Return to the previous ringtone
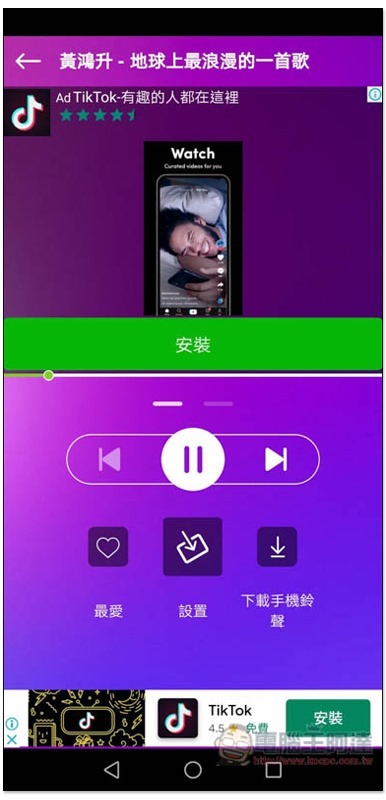Image resolution: width=386 pixels, height=800 pixels. [x=110, y=459]
